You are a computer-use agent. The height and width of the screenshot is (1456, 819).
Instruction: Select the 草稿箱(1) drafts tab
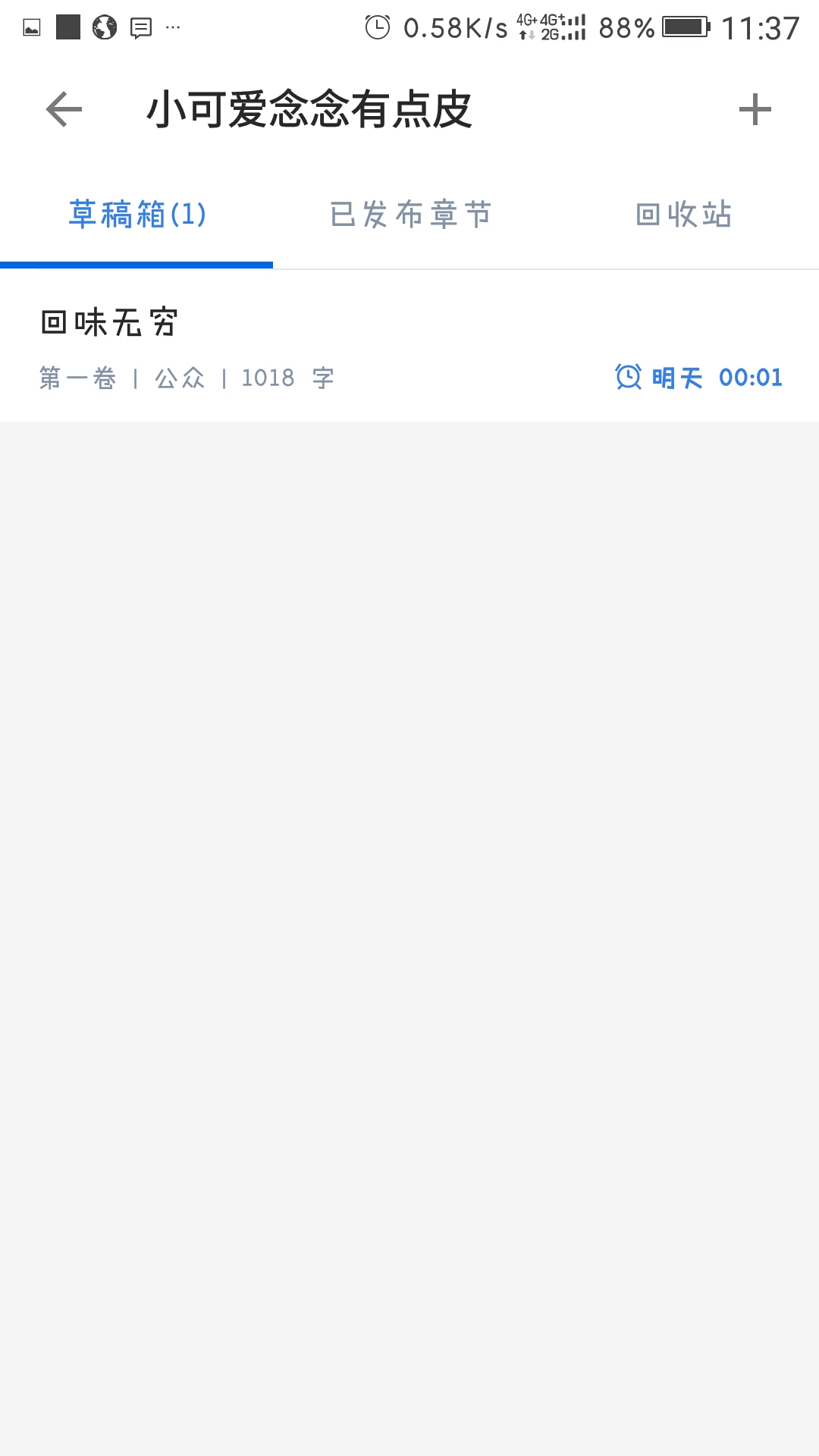coord(137,215)
